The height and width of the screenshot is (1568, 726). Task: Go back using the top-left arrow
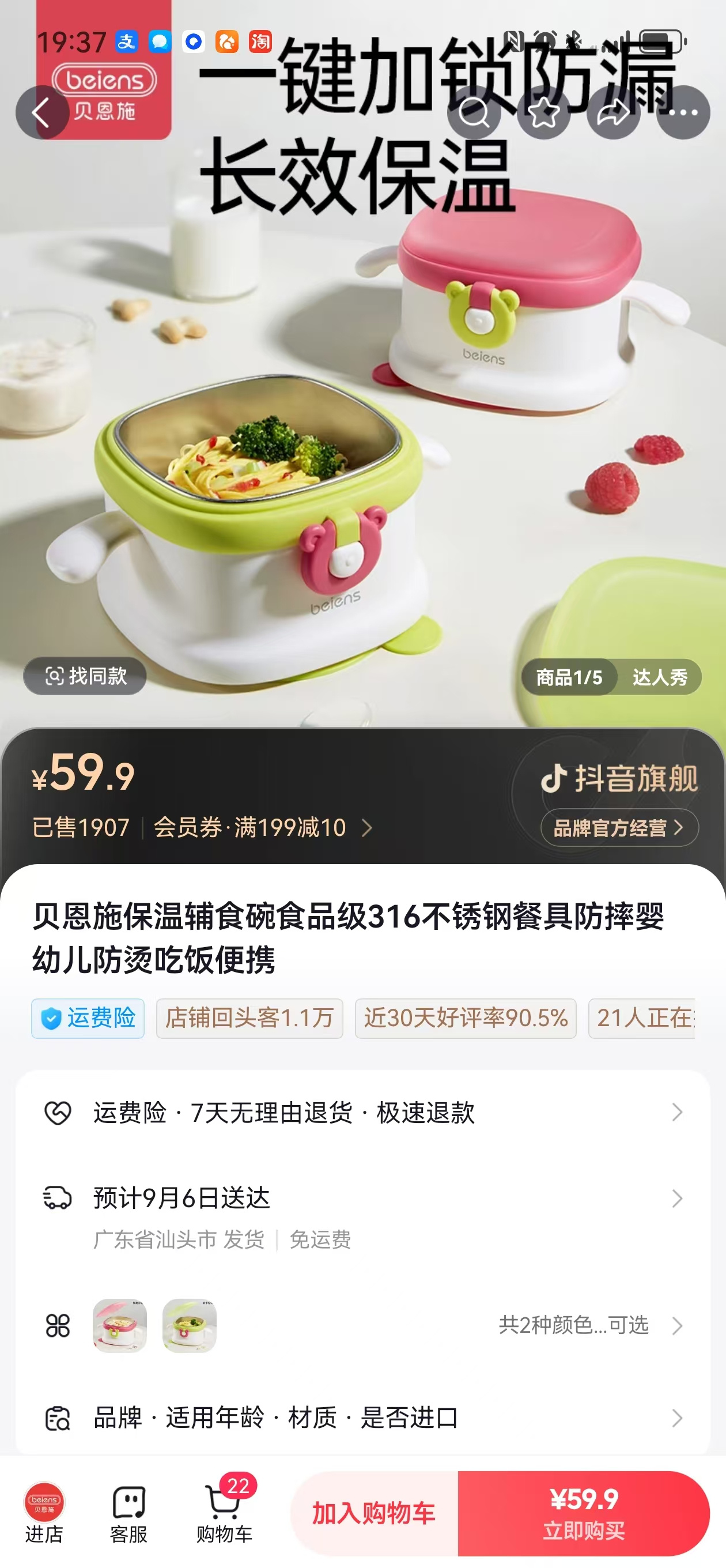(x=42, y=112)
